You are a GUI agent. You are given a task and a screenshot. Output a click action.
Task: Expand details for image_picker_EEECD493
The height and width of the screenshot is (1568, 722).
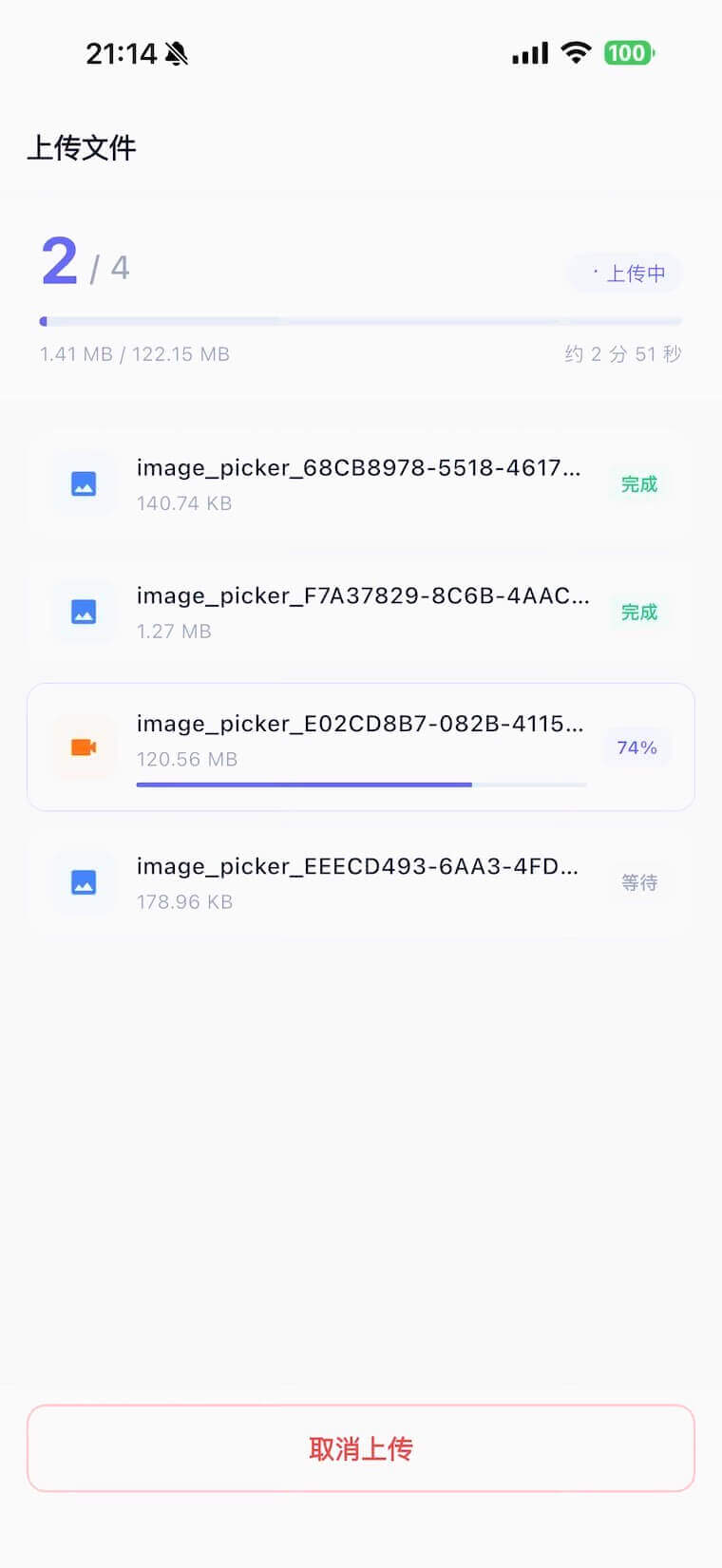361,866
